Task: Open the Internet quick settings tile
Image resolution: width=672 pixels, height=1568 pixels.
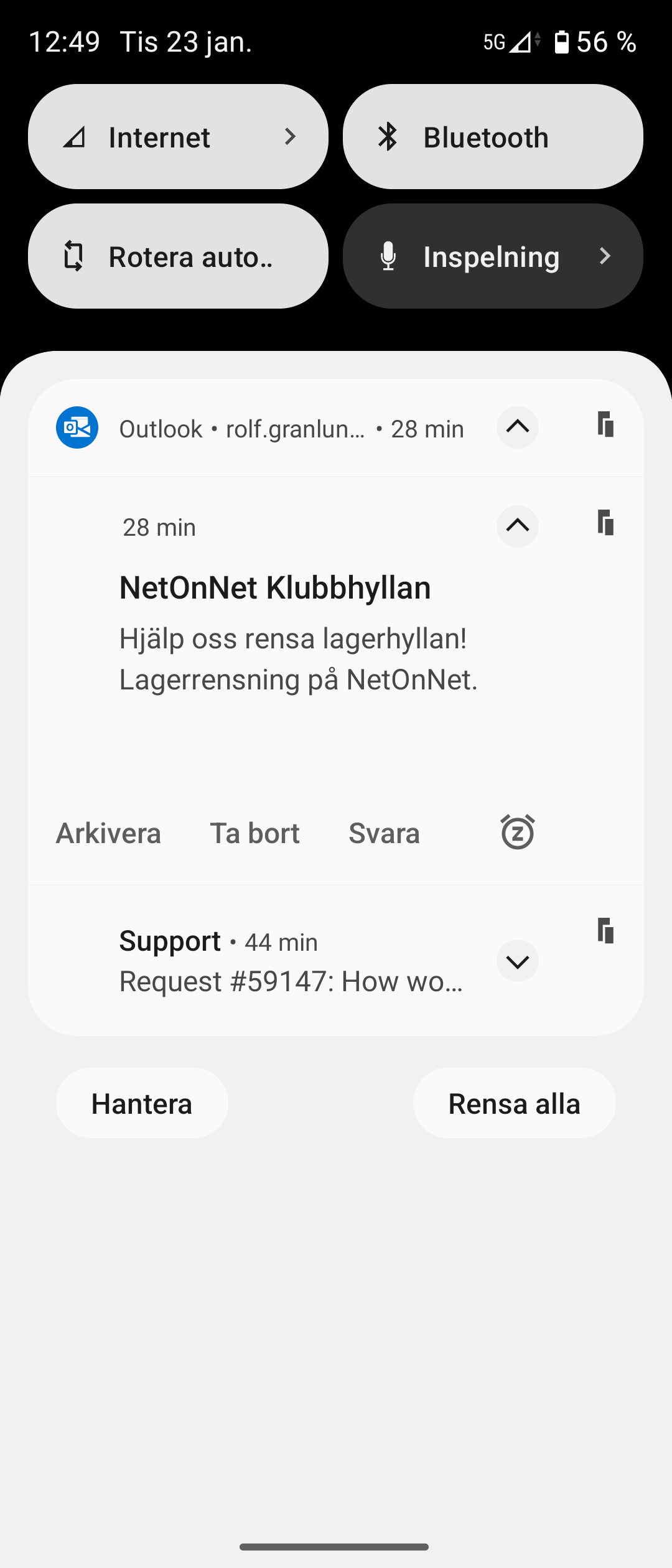Action: click(178, 137)
